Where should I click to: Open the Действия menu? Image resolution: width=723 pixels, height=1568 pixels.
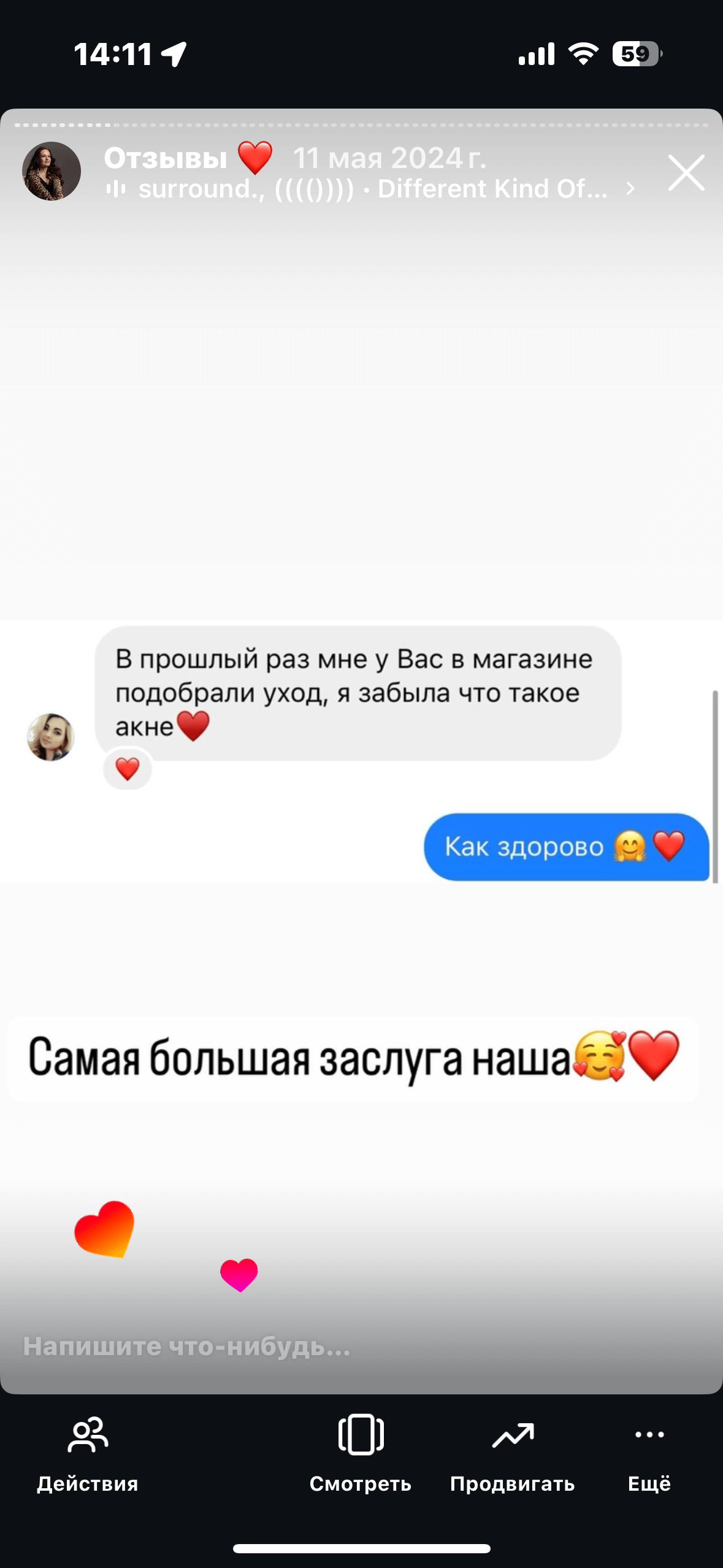click(x=88, y=1453)
